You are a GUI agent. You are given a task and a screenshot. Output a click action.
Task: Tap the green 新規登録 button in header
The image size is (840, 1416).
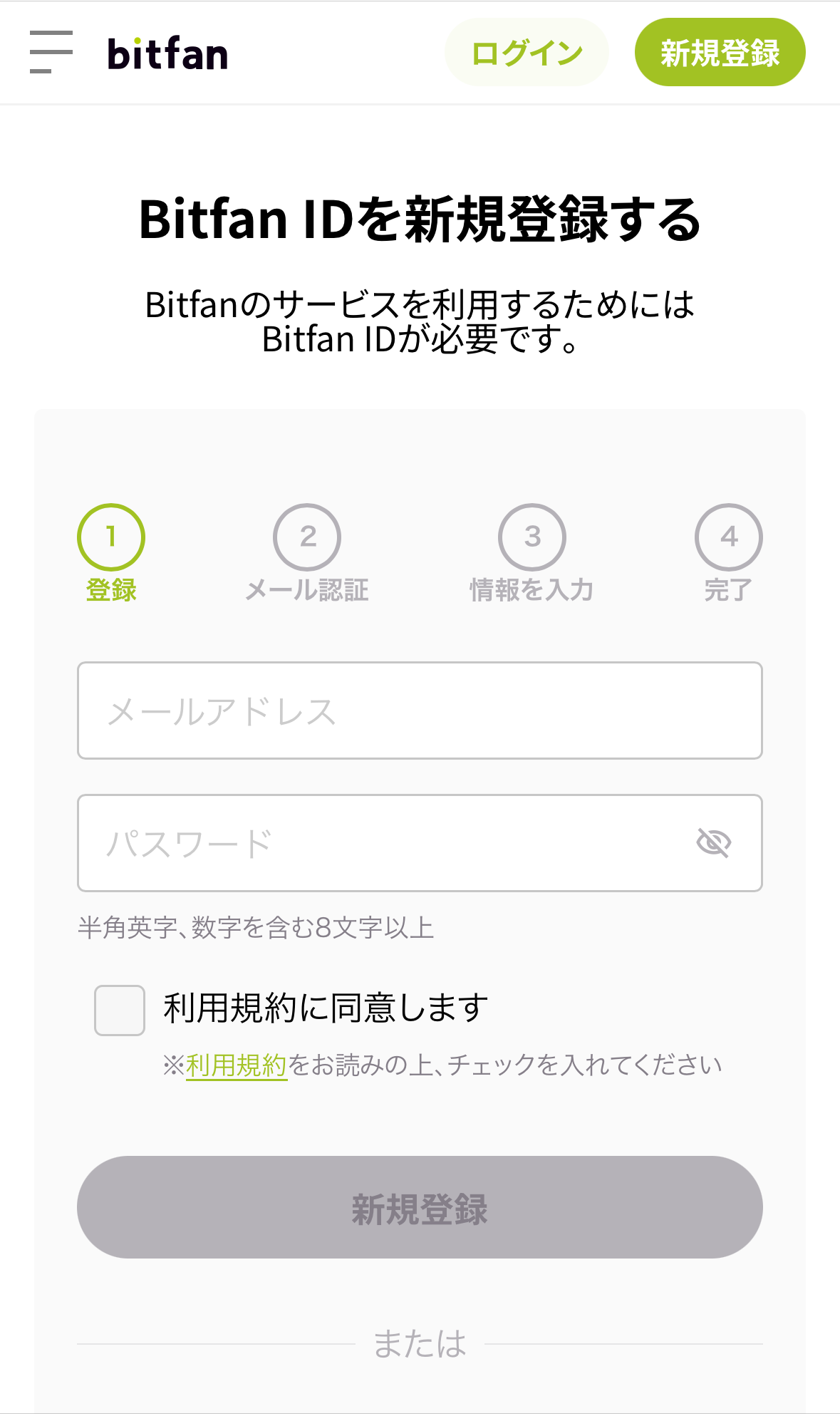coord(720,53)
